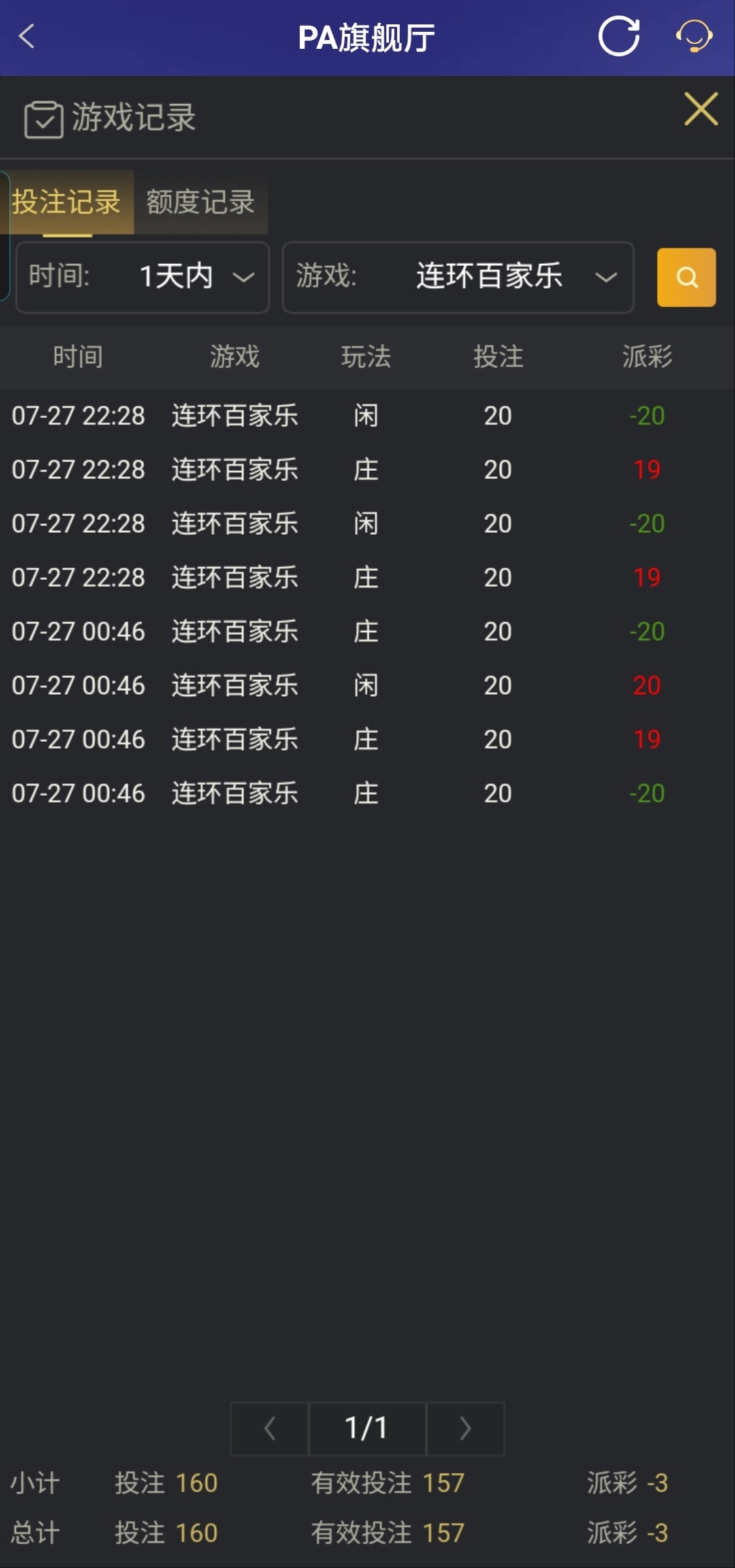Expand the 游戏 dropdown showing 连环百家乐
This screenshot has width=735, height=1568.
(x=458, y=277)
